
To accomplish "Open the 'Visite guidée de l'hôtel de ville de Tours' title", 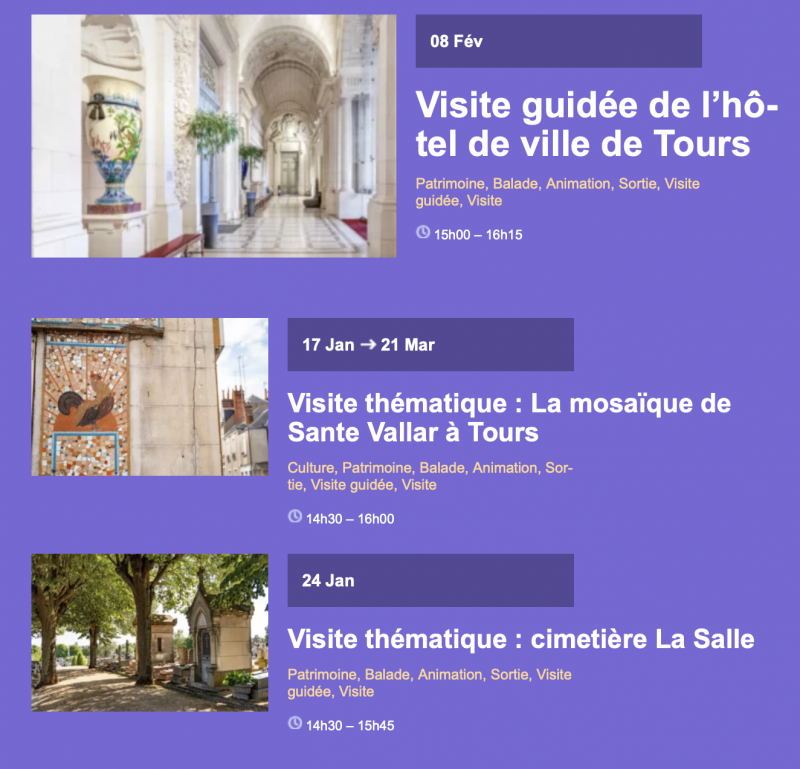I will (x=596, y=124).
